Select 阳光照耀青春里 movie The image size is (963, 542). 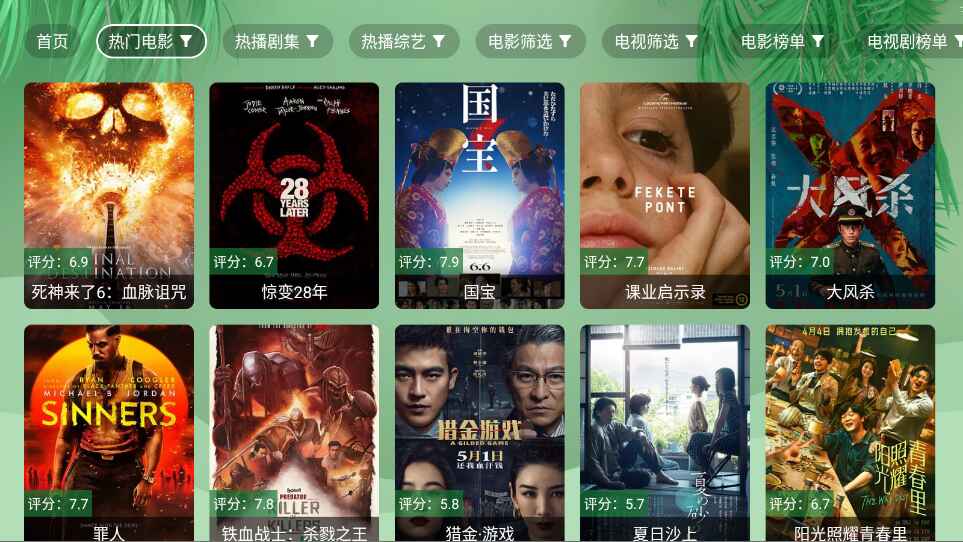851,430
